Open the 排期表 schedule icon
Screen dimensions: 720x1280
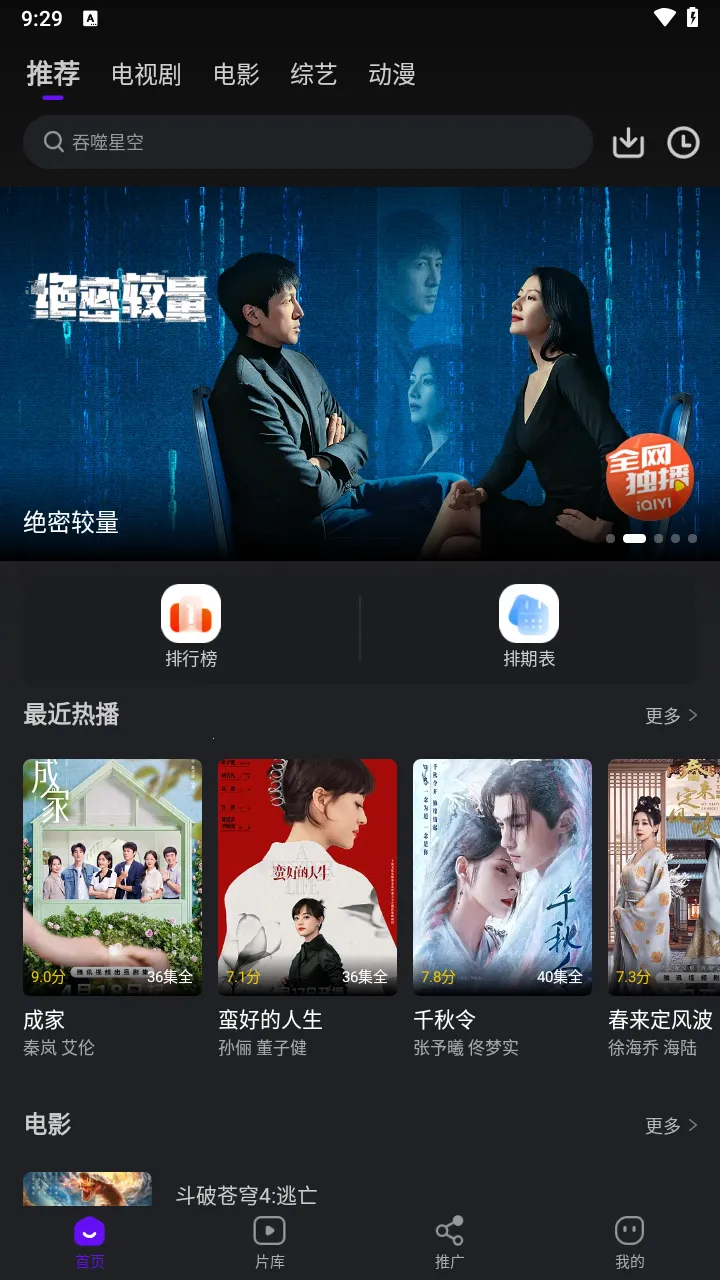click(528, 614)
